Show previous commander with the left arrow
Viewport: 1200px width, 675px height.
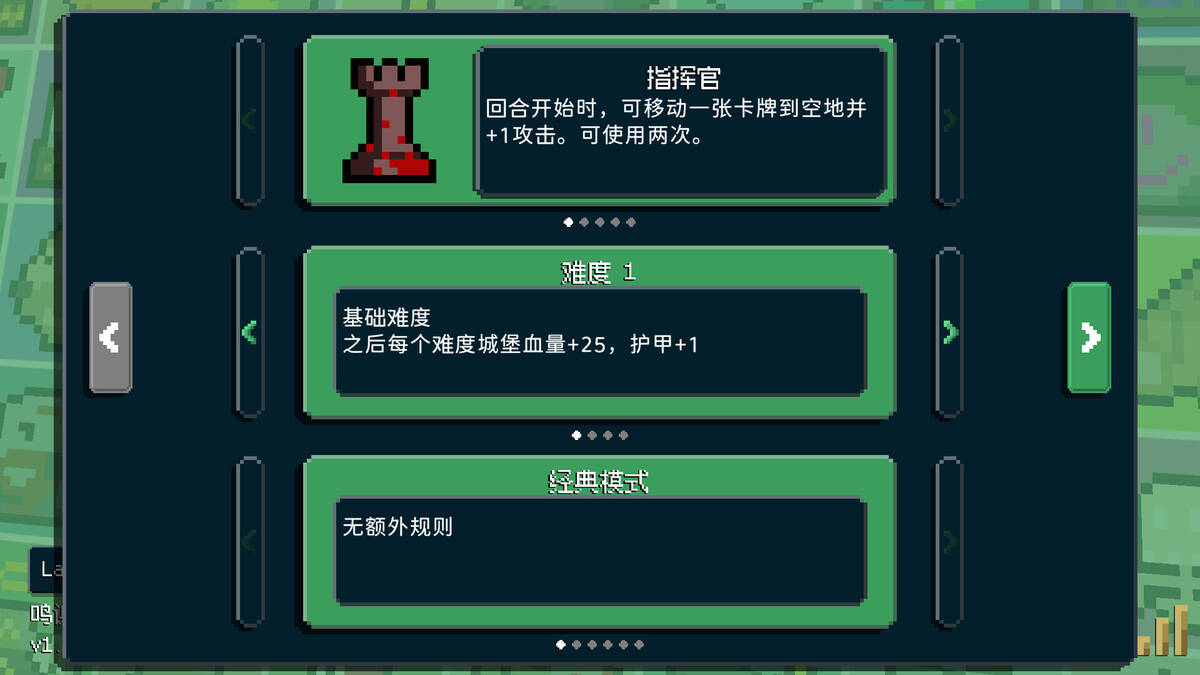click(x=250, y=120)
